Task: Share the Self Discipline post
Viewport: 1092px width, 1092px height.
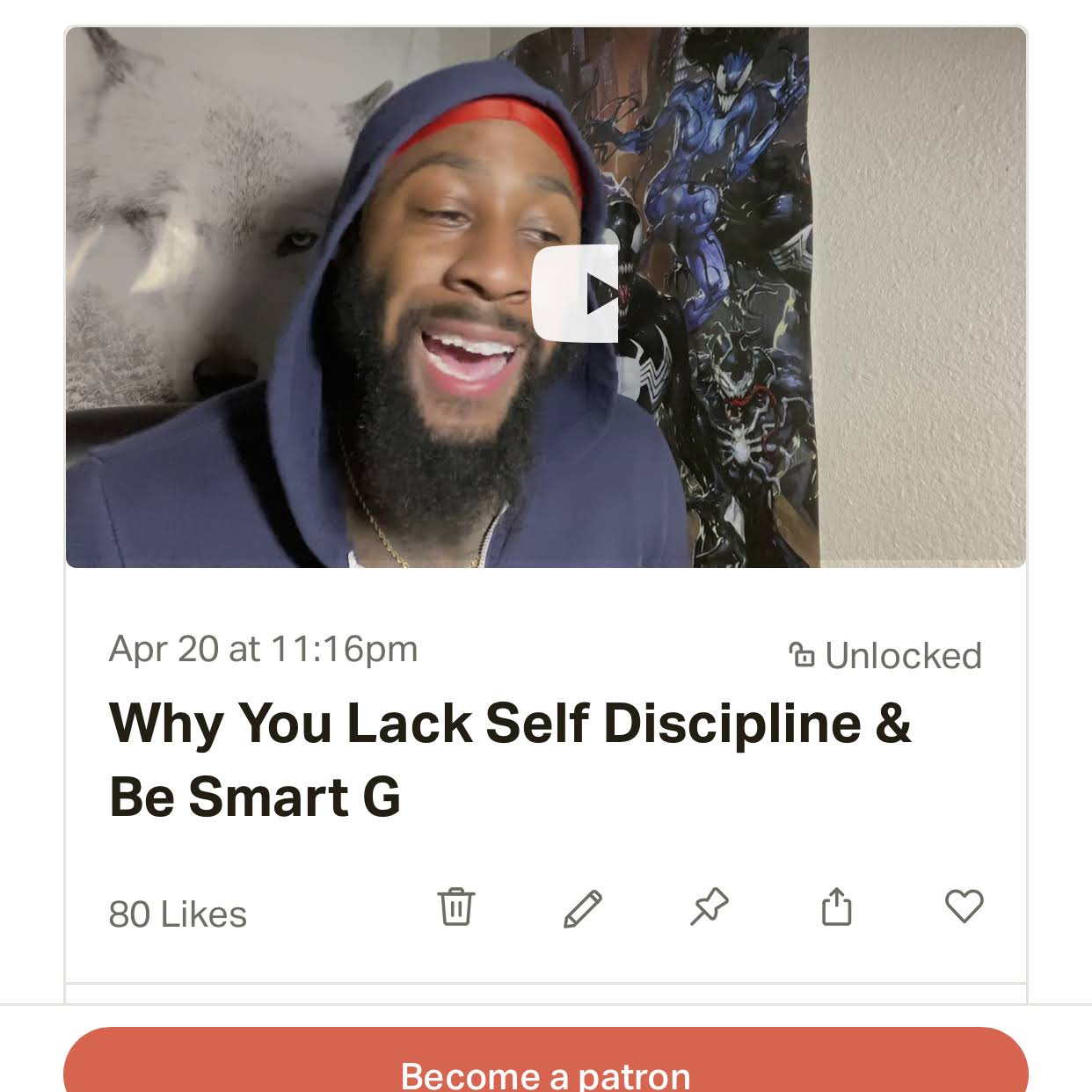Action: click(x=836, y=906)
